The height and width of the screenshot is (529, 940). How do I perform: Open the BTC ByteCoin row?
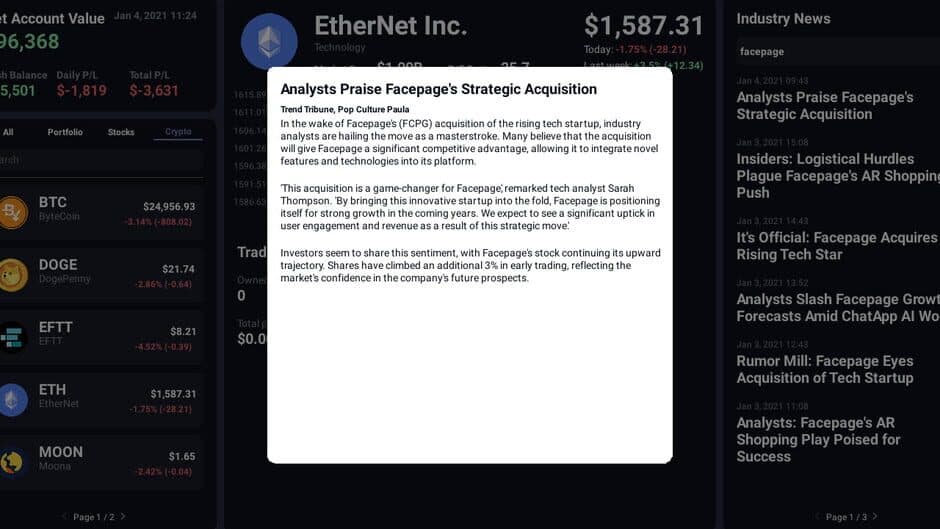click(100, 211)
